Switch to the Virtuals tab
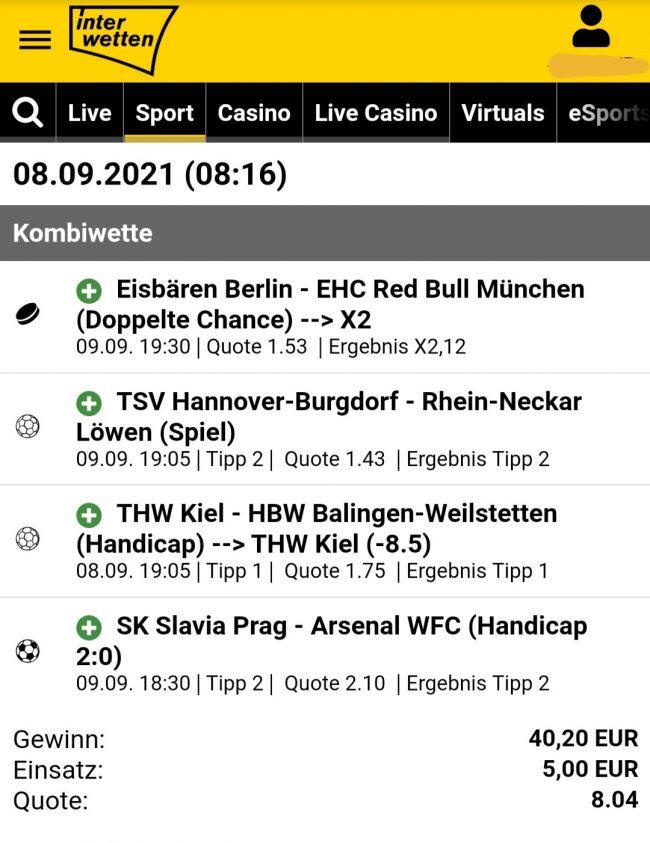The height and width of the screenshot is (843, 650). tap(502, 113)
